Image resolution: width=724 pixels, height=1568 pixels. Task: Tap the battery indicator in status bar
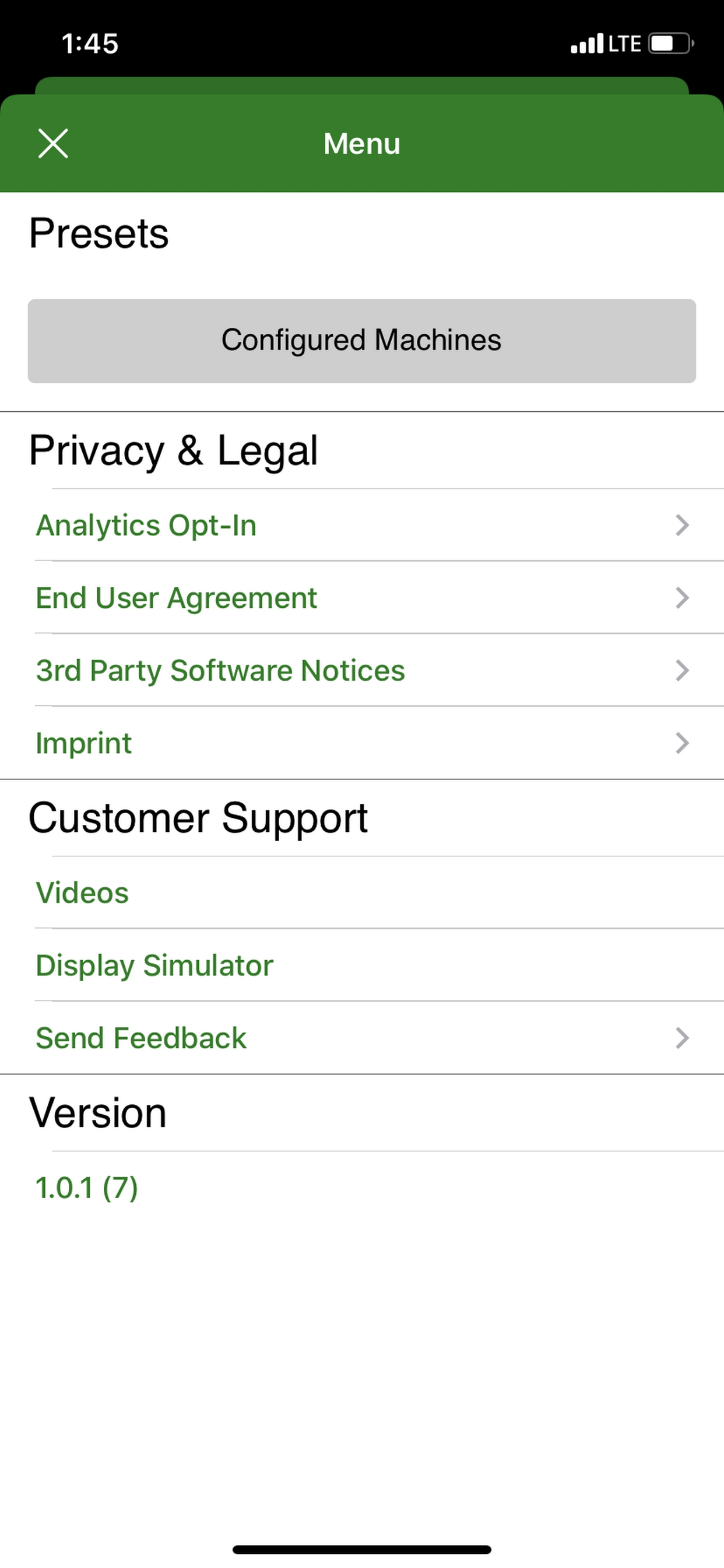(x=667, y=43)
